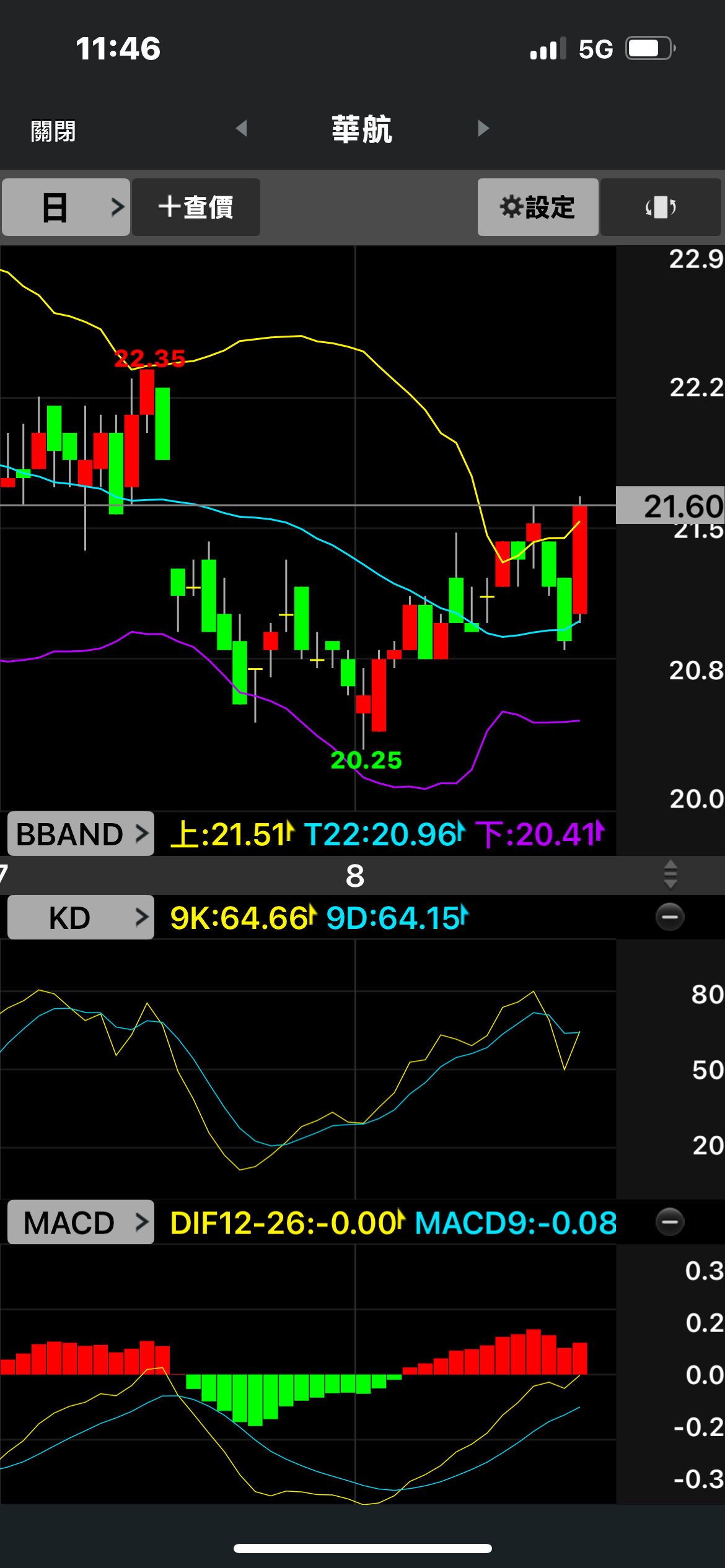This screenshot has height=1568, width=725.
Task: Close the chart with 關閉
Action: click(53, 131)
